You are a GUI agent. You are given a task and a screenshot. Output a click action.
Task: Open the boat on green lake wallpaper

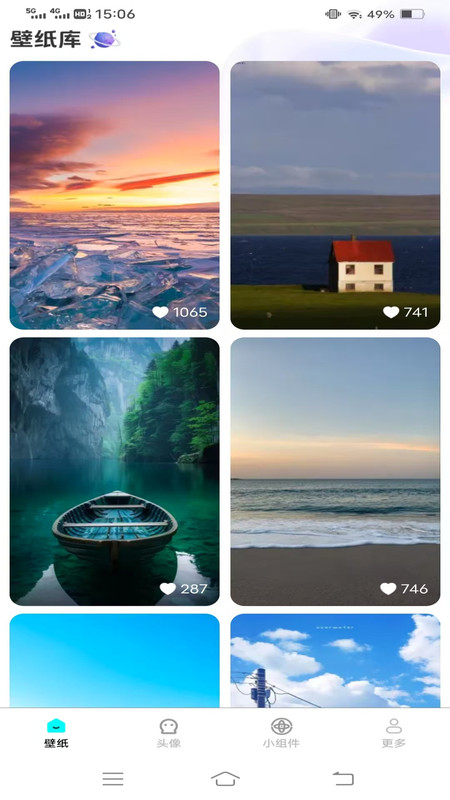(x=115, y=471)
